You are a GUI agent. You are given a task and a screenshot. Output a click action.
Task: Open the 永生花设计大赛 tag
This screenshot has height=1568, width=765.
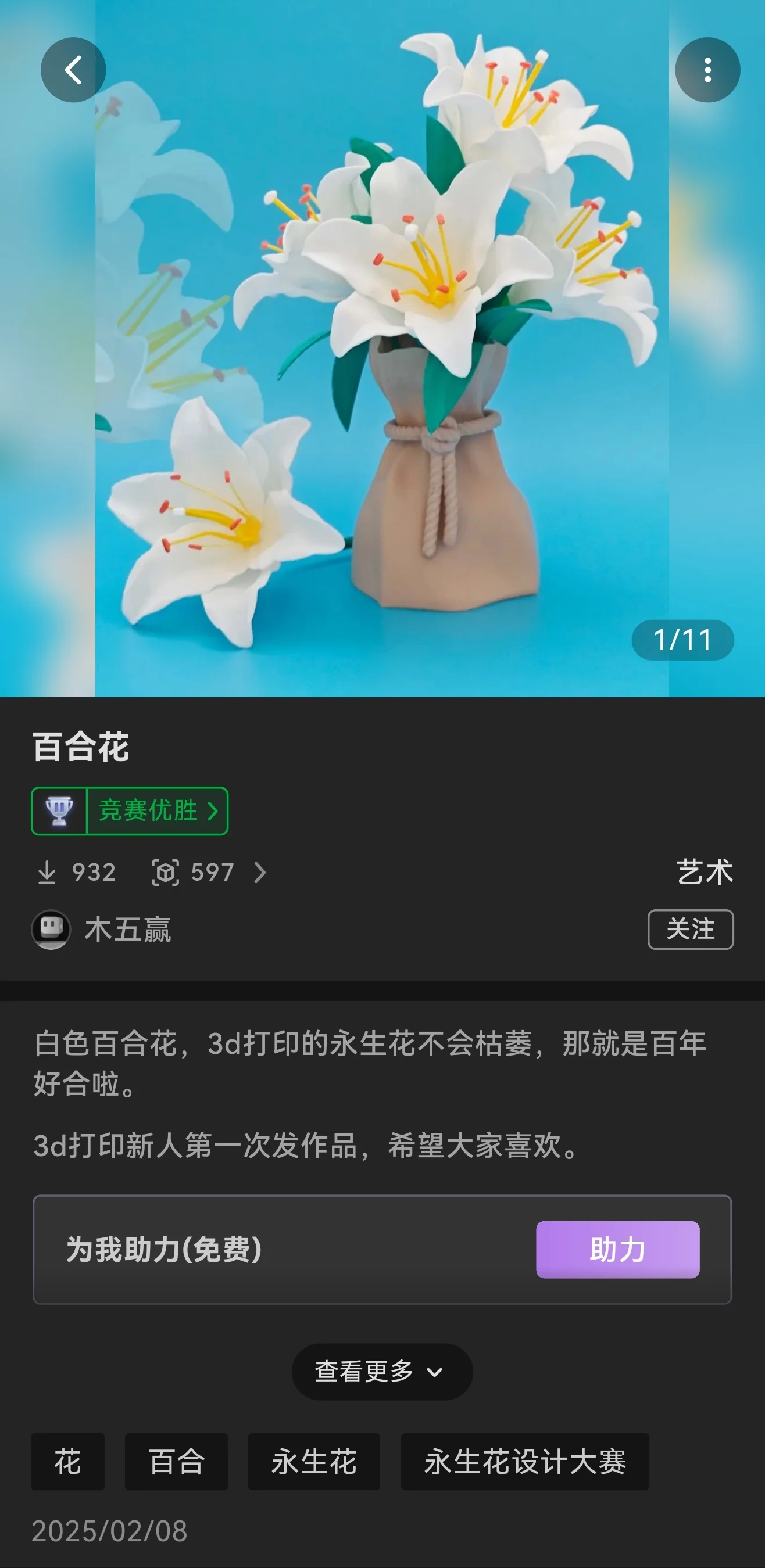[x=524, y=1462]
